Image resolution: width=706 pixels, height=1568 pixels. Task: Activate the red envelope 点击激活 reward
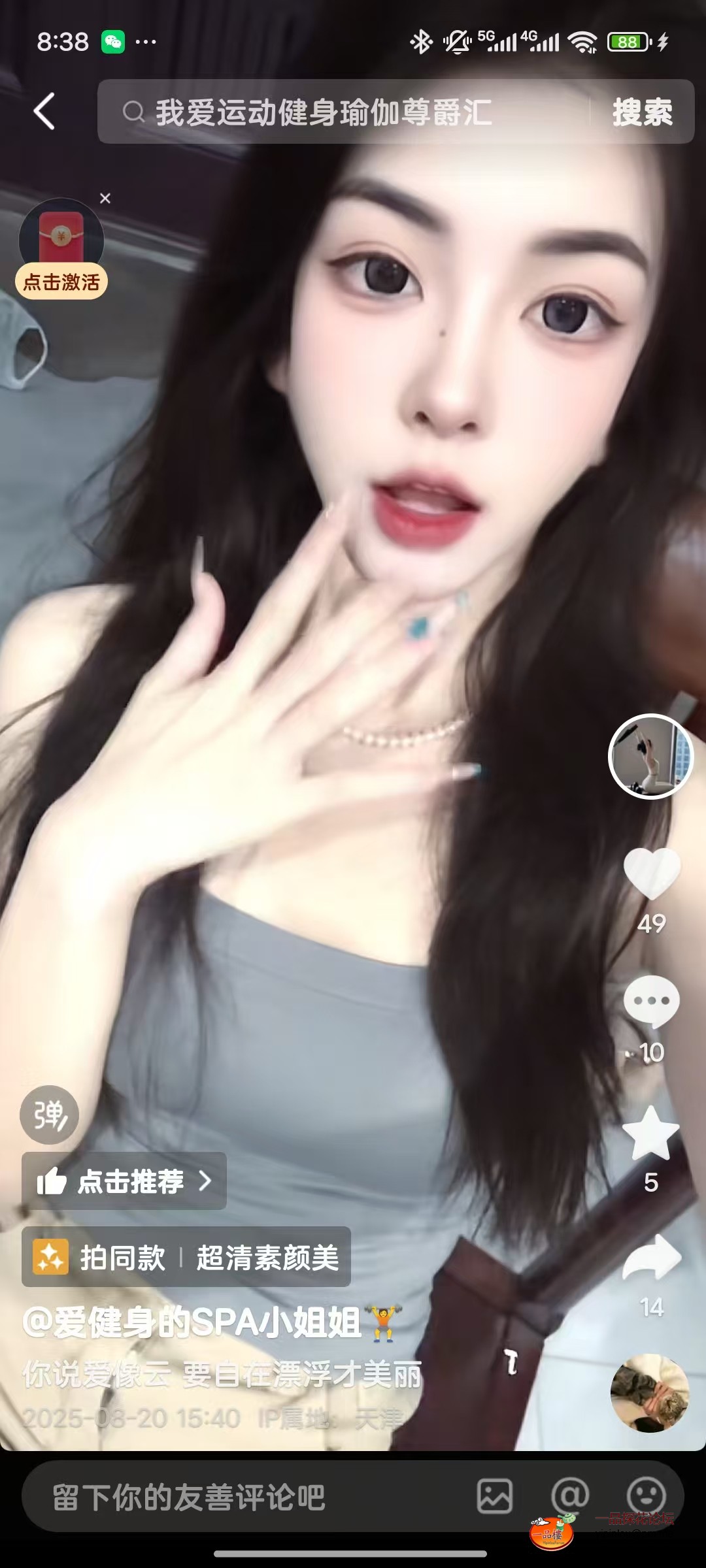pyautogui.click(x=61, y=281)
